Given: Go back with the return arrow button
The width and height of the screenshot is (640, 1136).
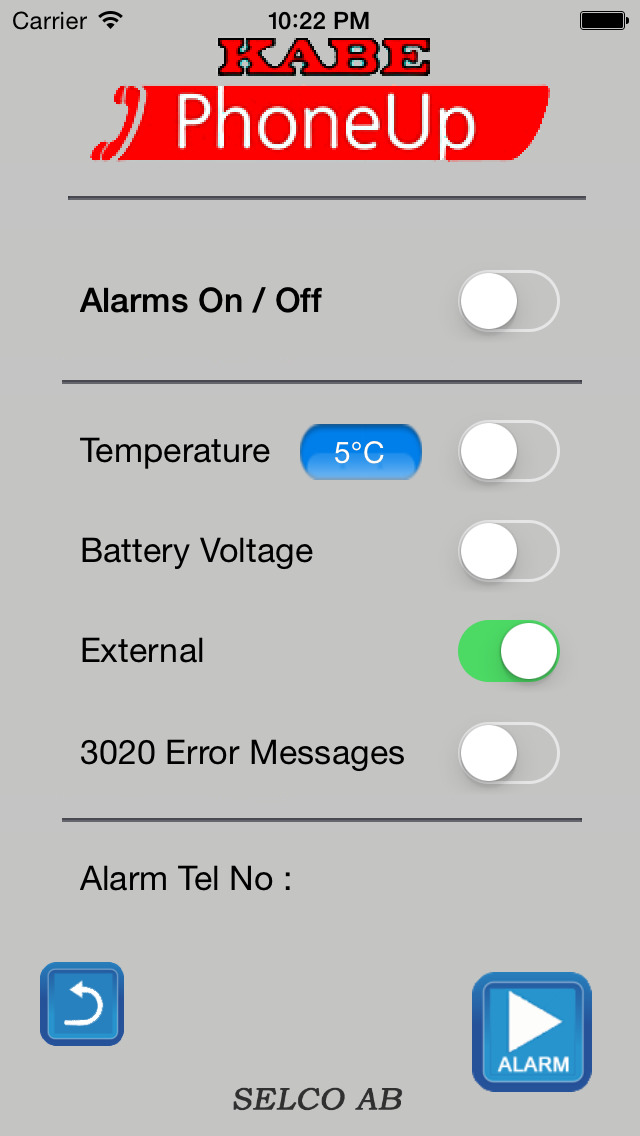Looking at the screenshot, I should click(82, 1004).
